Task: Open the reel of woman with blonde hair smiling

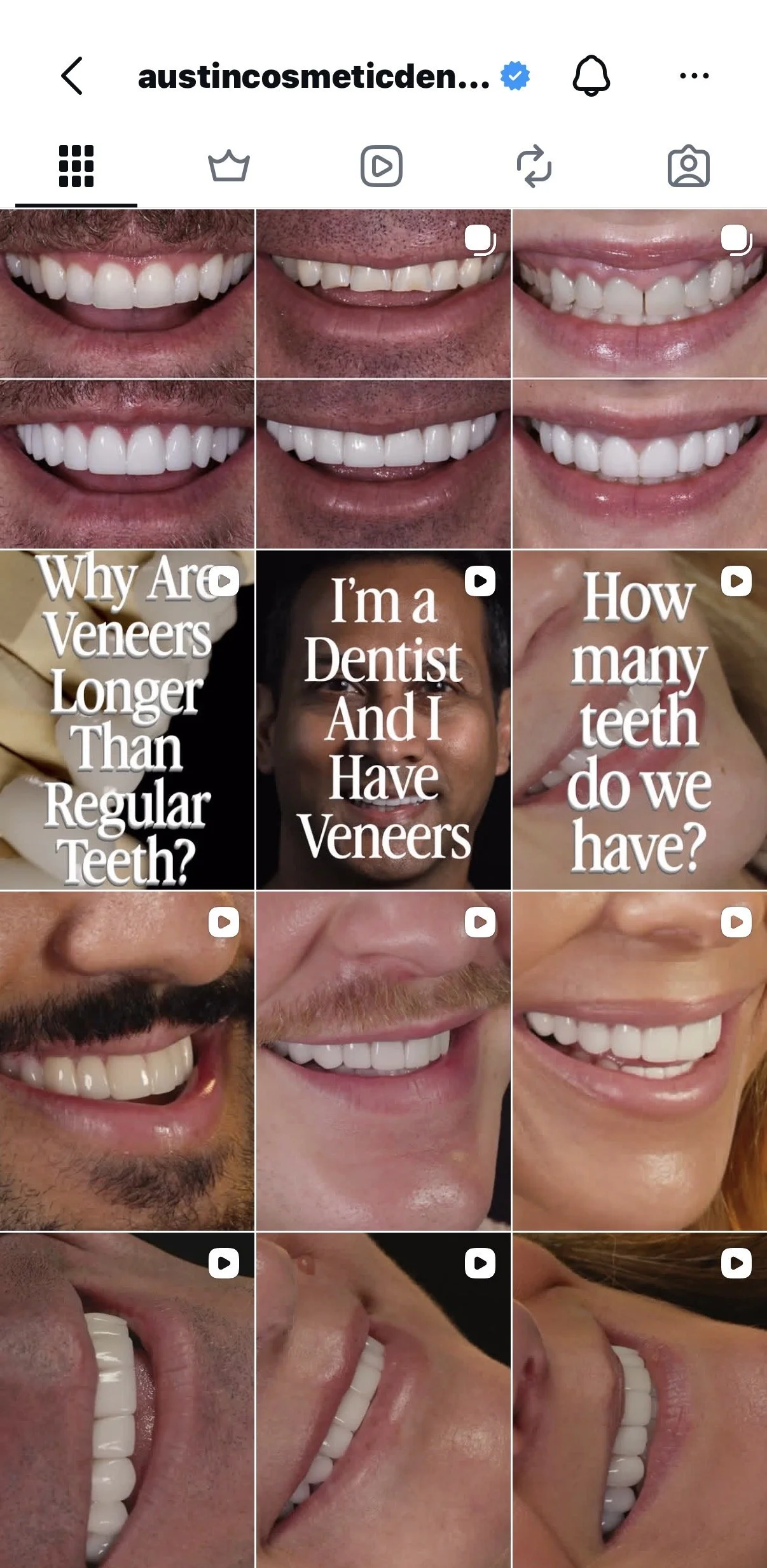Action: tap(640, 1061)
